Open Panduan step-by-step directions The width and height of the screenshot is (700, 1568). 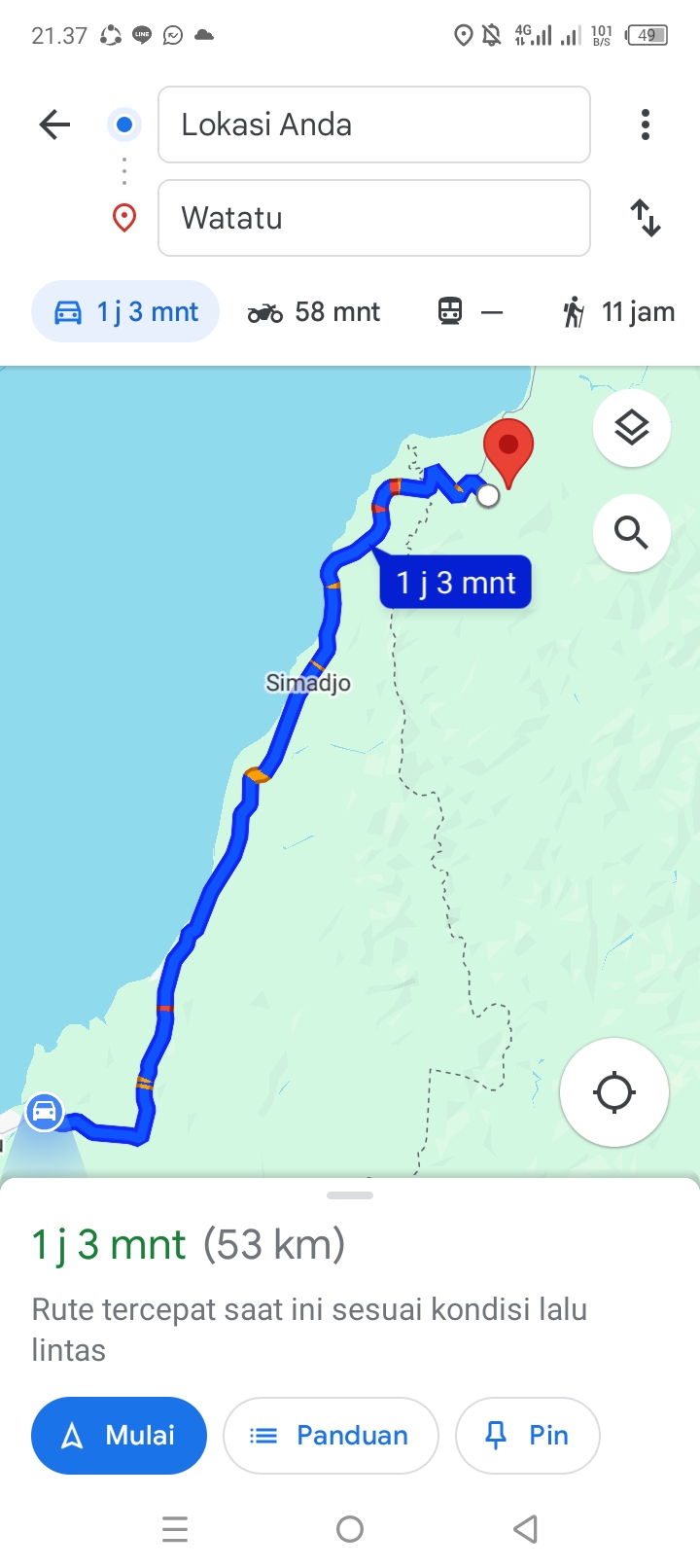click(x=331, y=1435)
